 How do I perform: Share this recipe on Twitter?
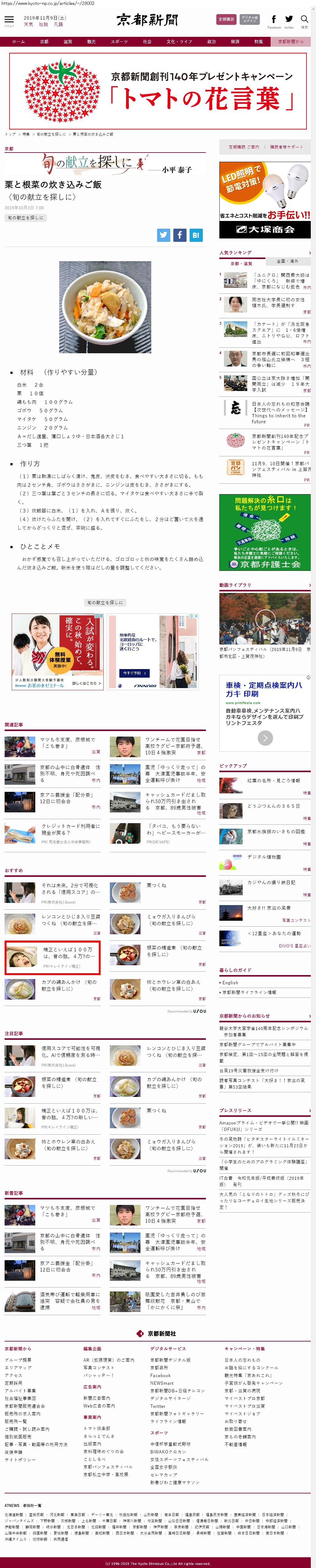163,235
